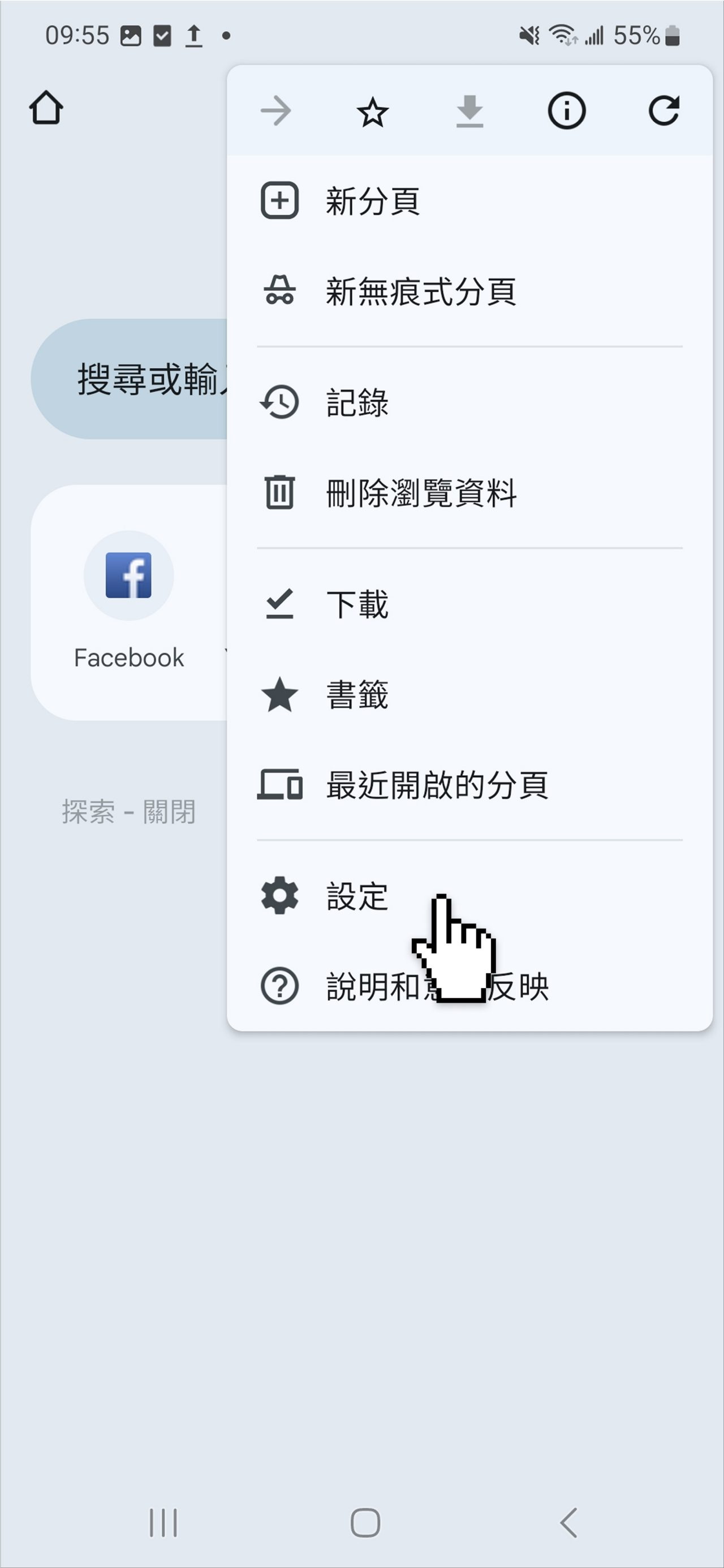Tap the system back button
724x1568 pixels.
pos(568,1523)
